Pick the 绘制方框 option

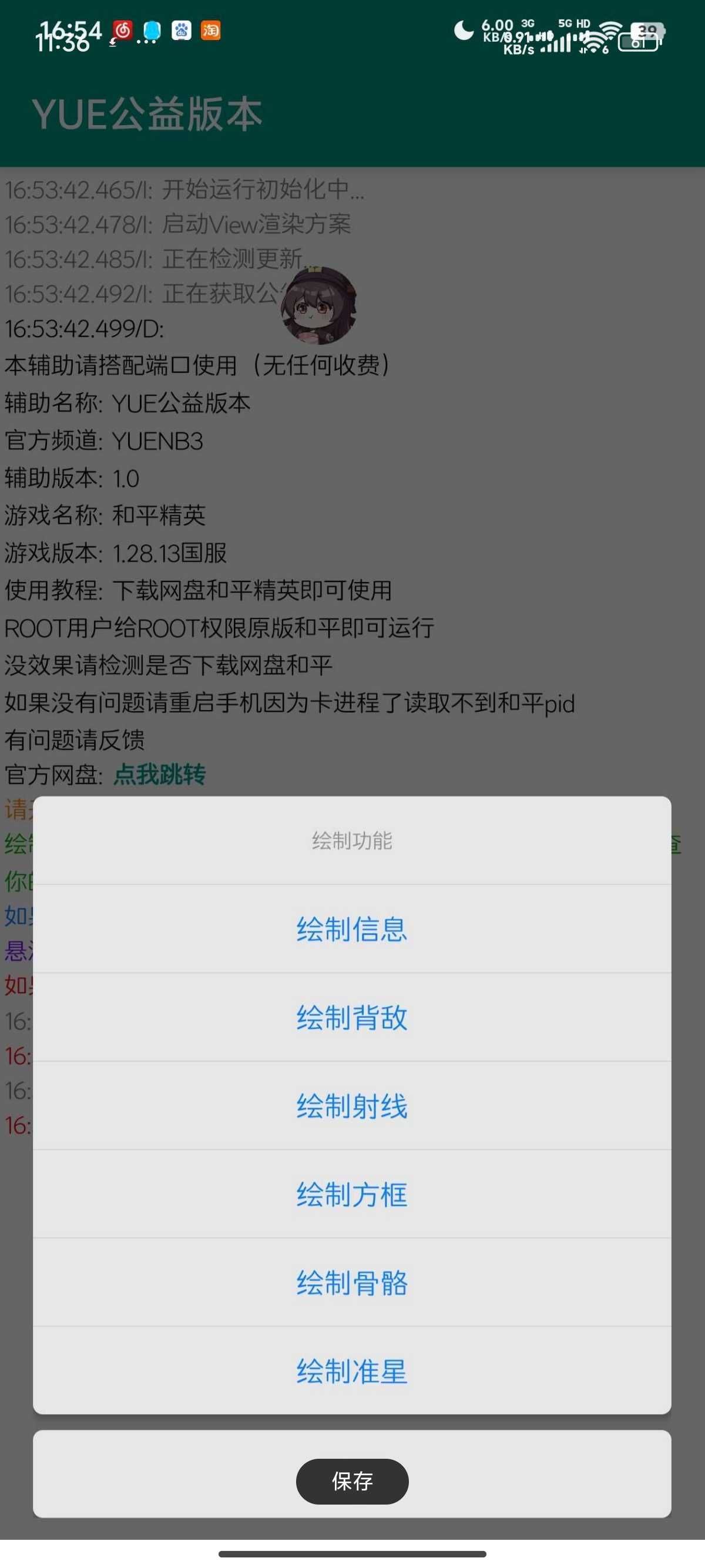(x=352, y=1194)
